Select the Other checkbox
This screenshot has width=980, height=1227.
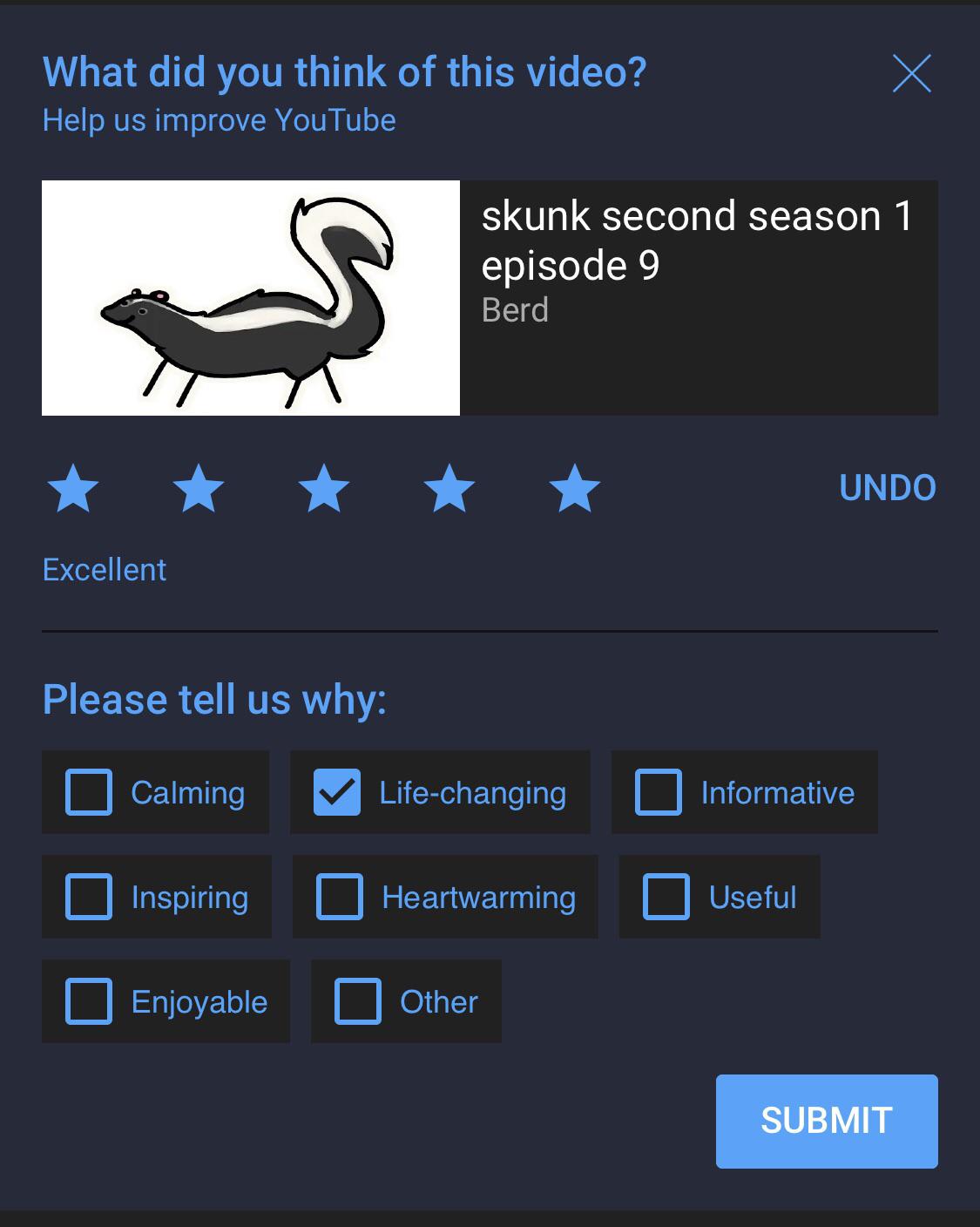coord(358,1000)
